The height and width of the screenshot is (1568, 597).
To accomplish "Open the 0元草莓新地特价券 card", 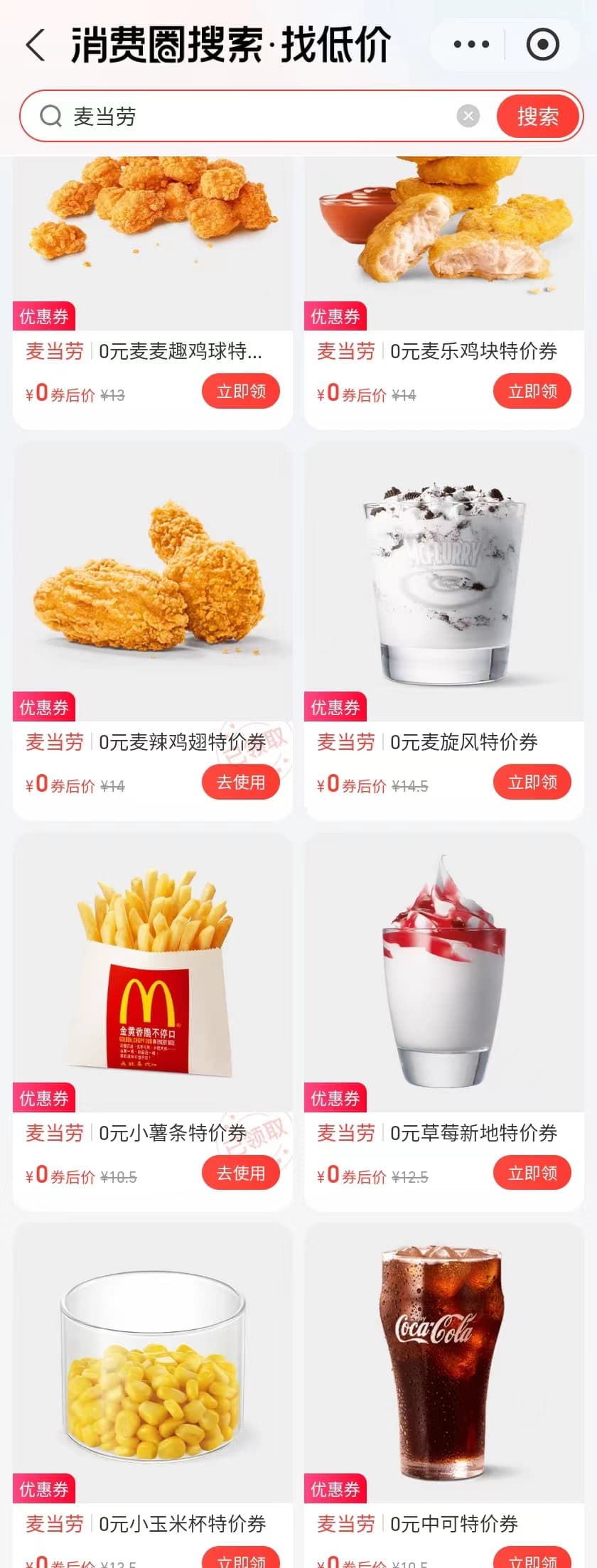I will [444, 1022].
